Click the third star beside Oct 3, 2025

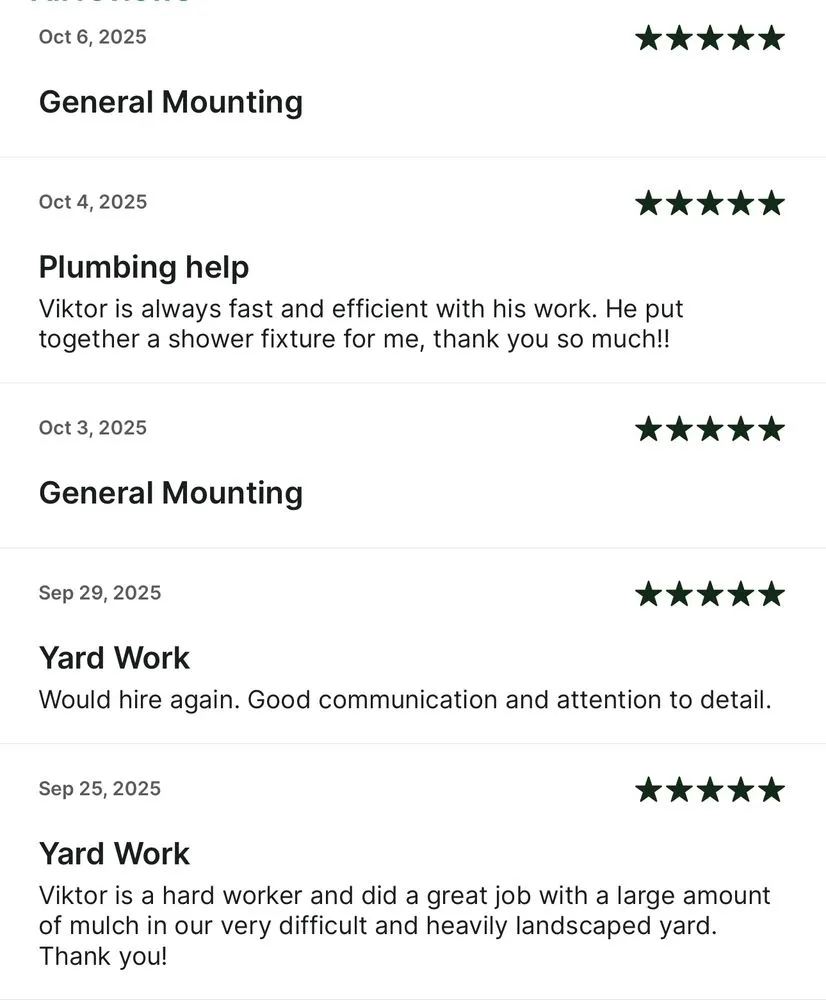click(710, 428)
